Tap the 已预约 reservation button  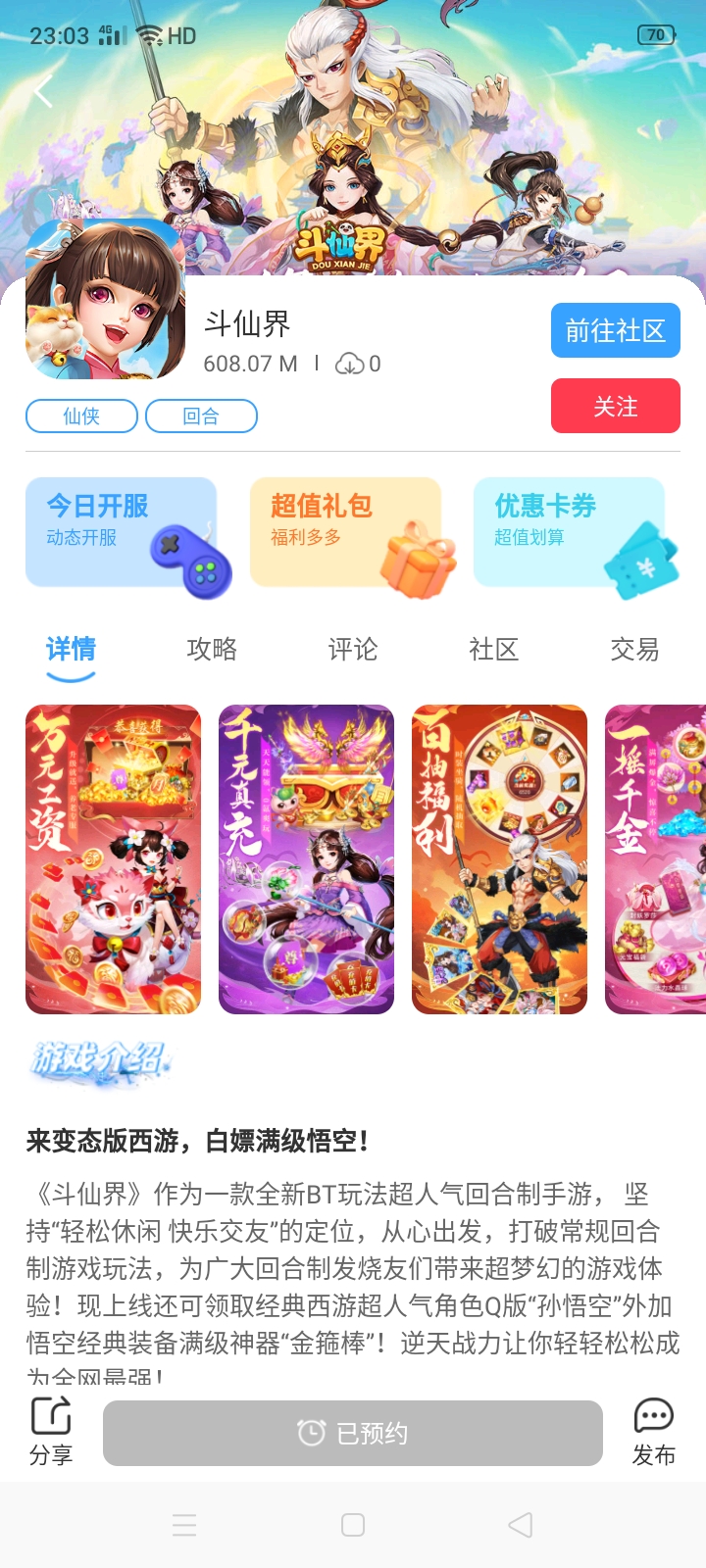click(353, 1433)
